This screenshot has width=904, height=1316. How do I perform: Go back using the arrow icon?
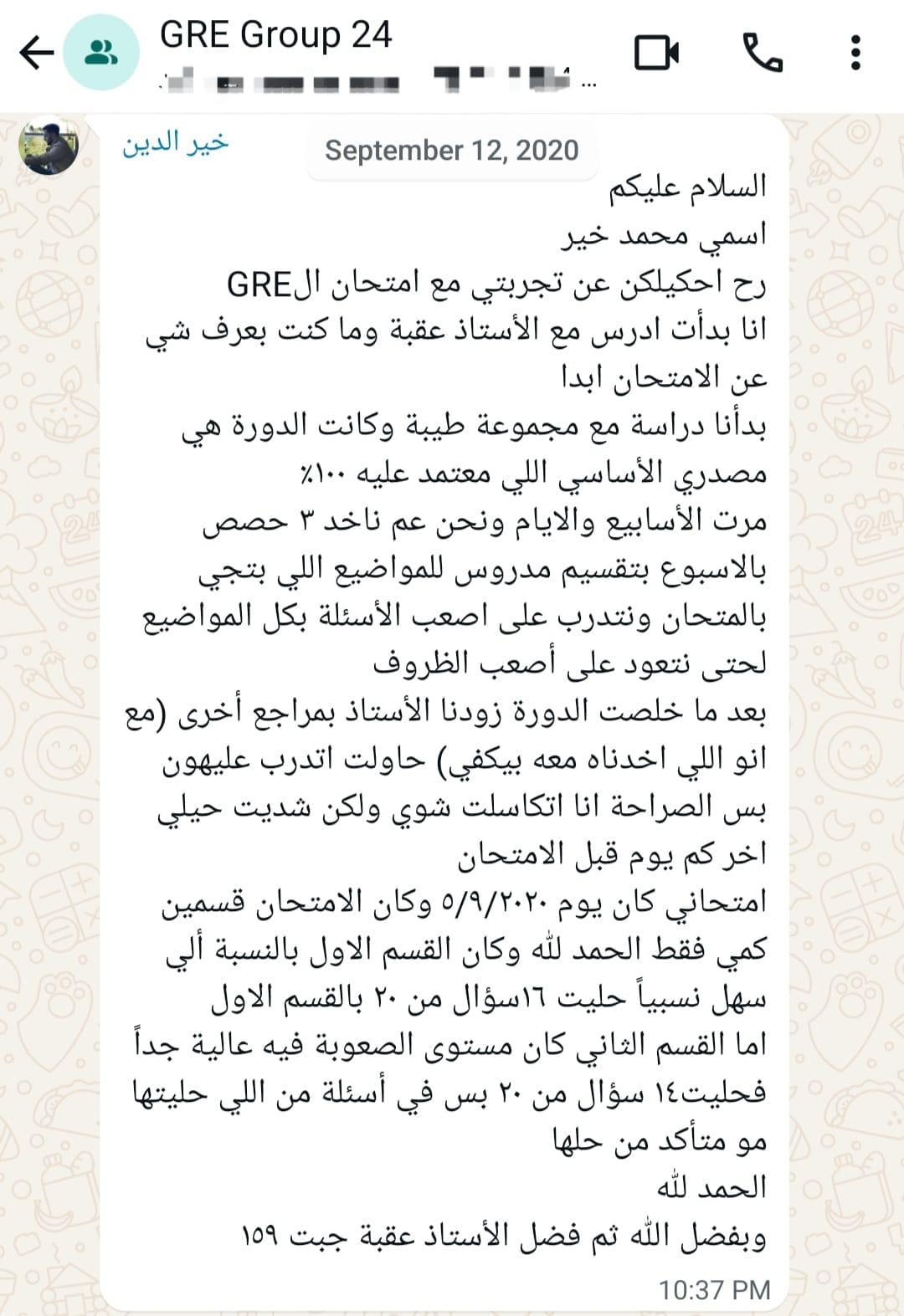36,54
